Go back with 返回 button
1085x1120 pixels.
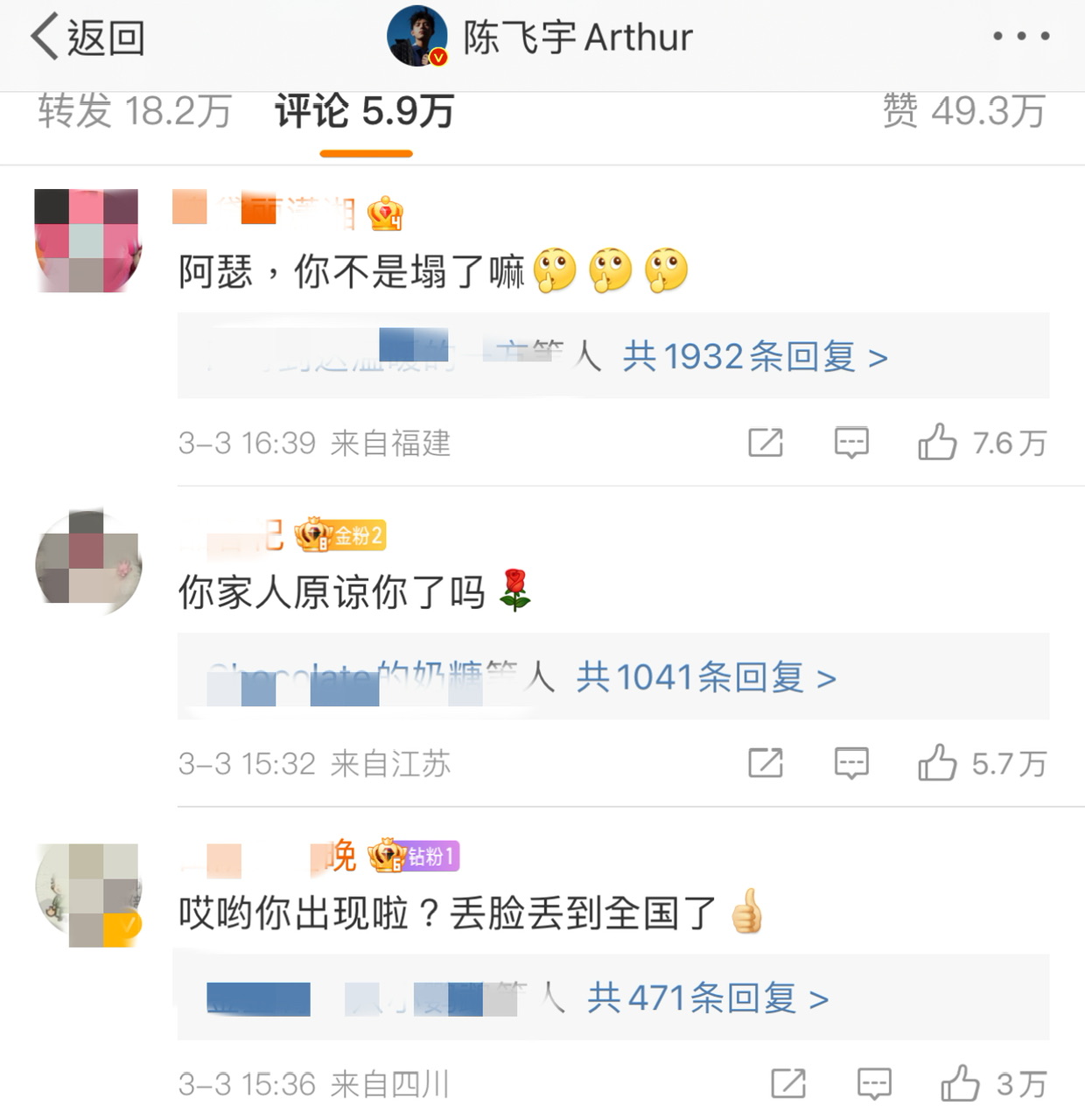pos(87,38)
